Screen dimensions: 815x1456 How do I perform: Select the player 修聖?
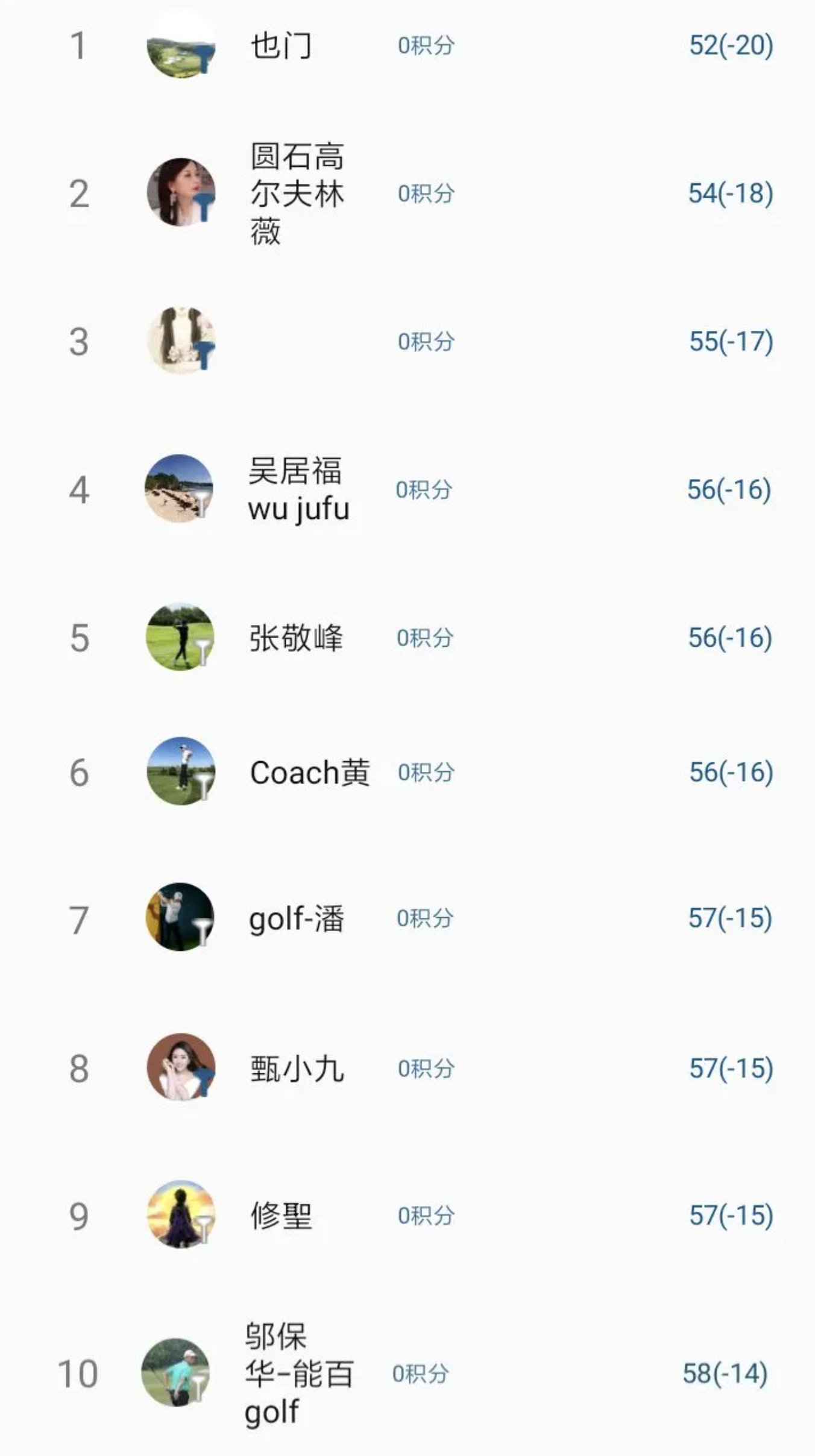[281, 1216]
